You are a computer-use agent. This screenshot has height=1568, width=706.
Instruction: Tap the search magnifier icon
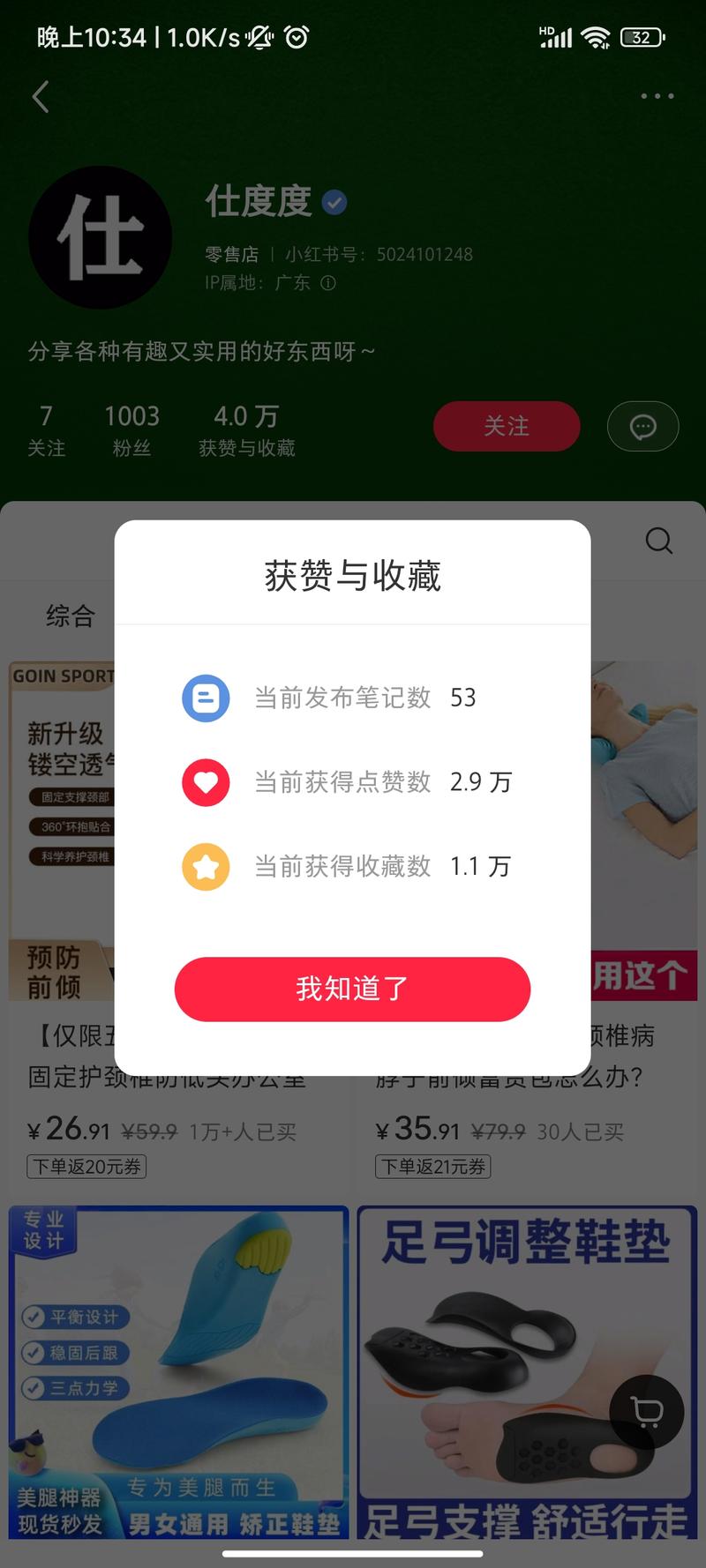click(658, 541)
